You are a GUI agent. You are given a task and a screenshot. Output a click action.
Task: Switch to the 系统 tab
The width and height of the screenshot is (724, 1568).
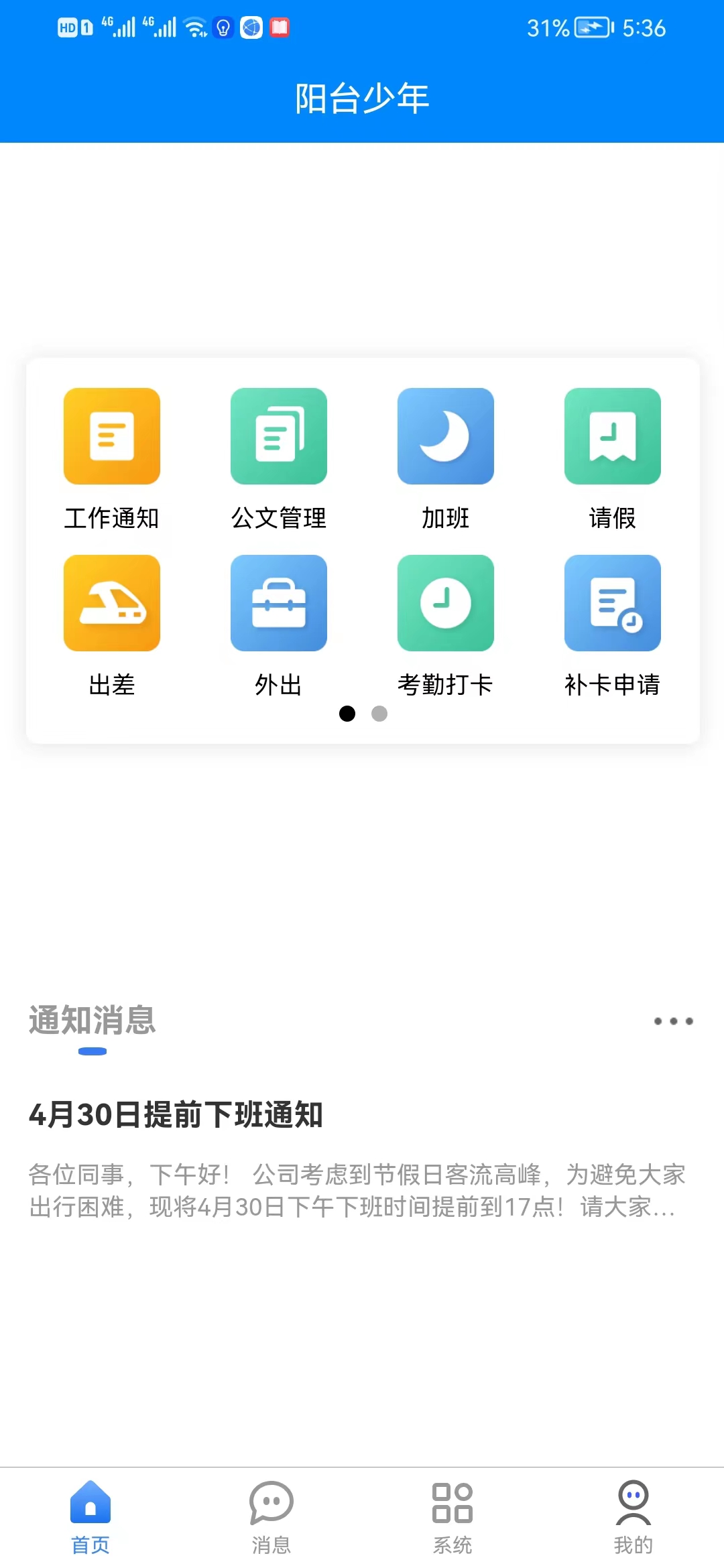(x=452, y=1517)
